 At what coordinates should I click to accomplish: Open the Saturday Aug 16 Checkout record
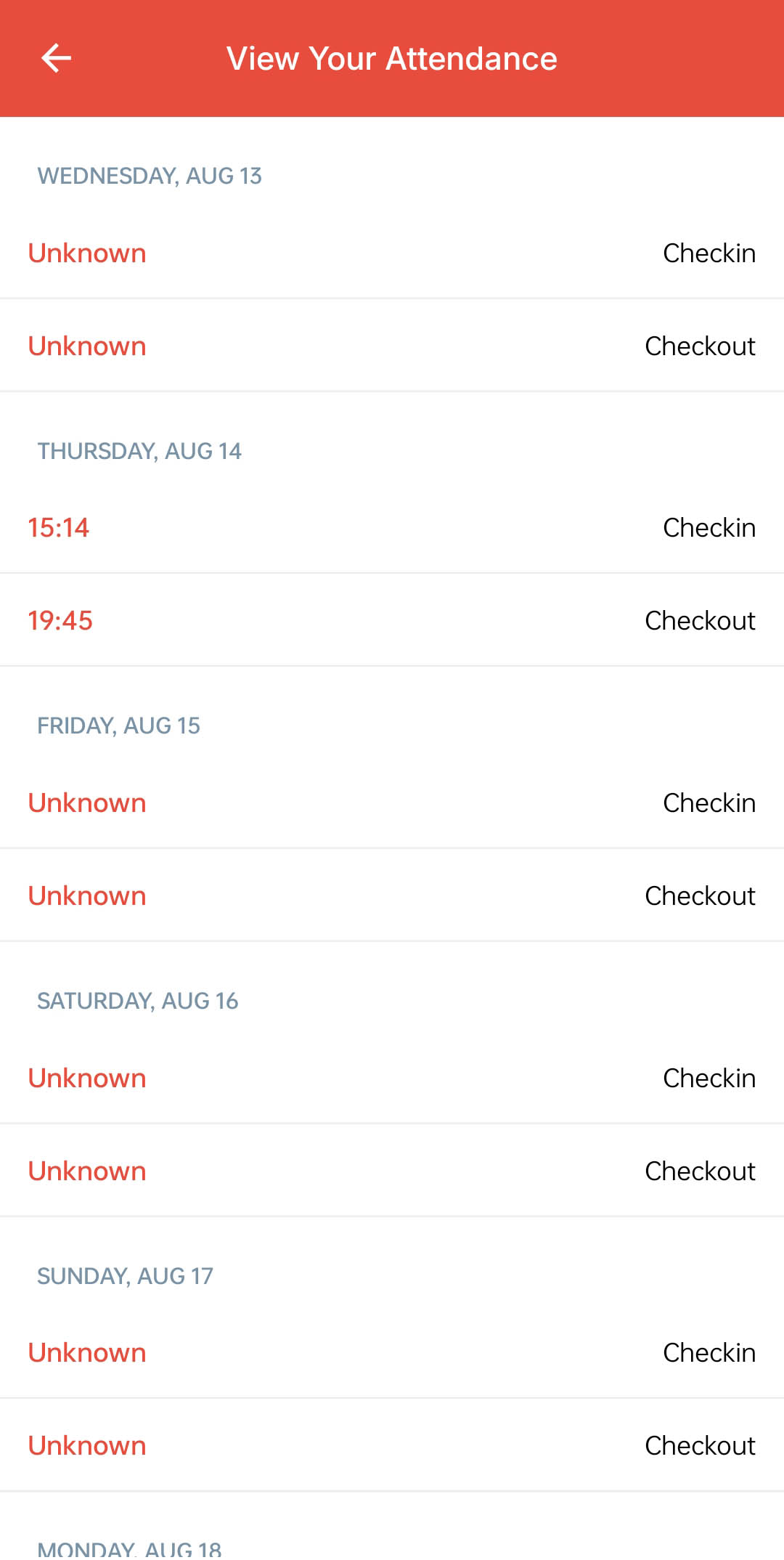point(392,1171)
